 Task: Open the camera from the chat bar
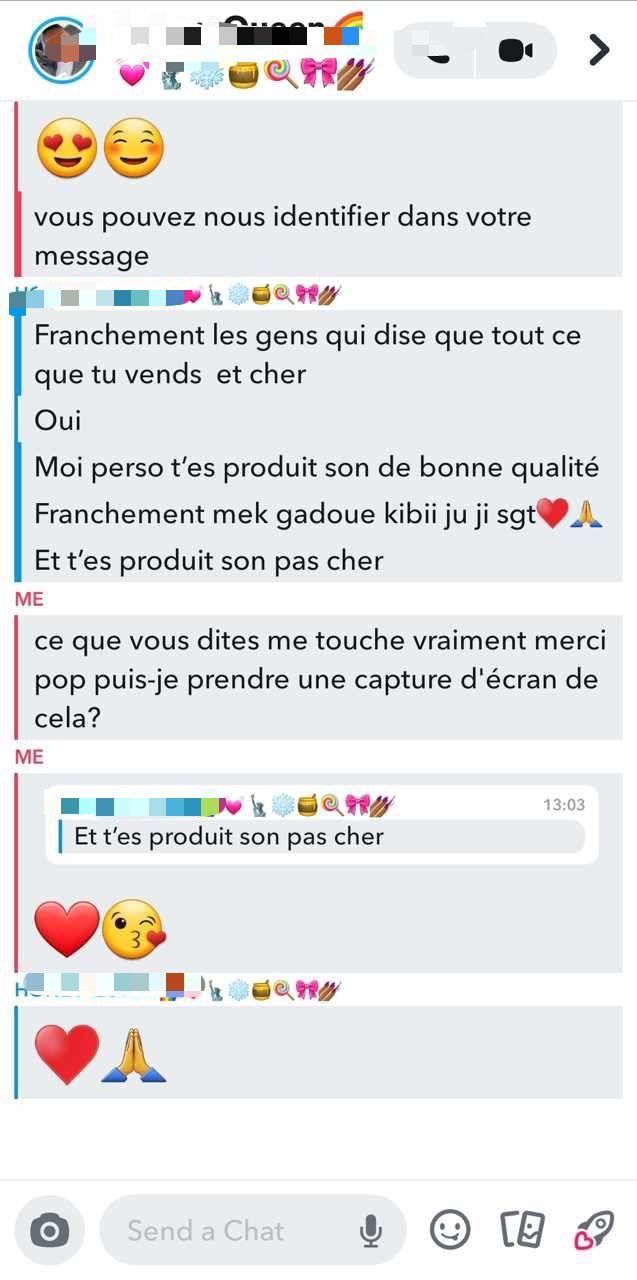tap(50, 1231)
